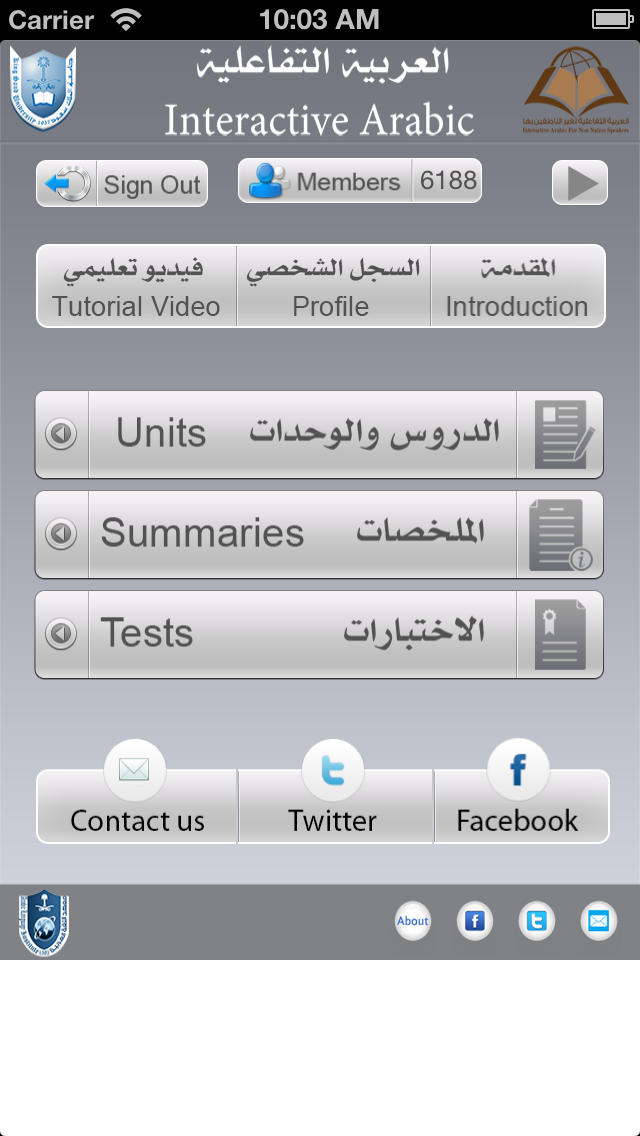Open the Tutorial Video section
The width and height of the screenshot is (640, 1136).
136,286
